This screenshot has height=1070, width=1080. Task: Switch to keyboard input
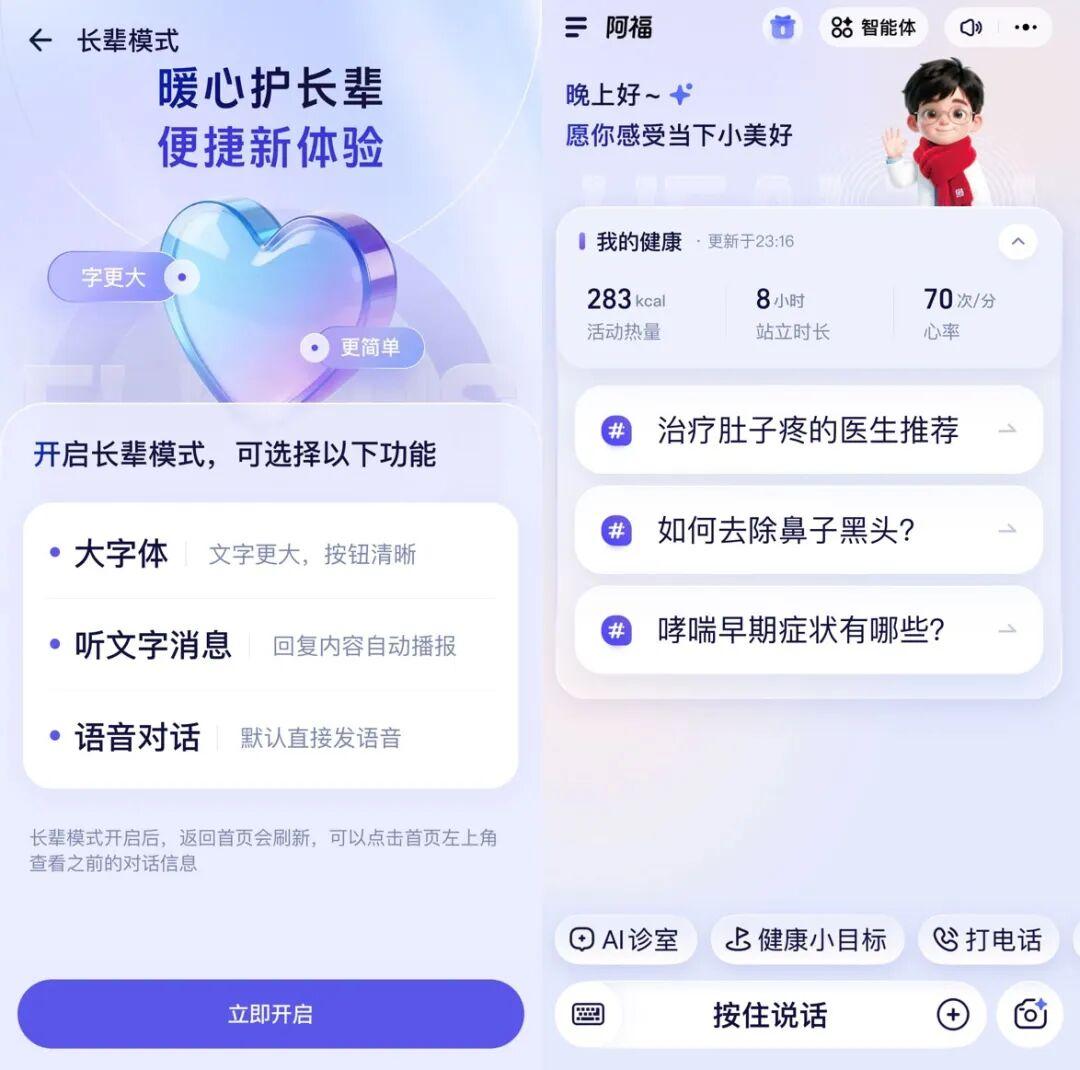(x=588, y=1015)
